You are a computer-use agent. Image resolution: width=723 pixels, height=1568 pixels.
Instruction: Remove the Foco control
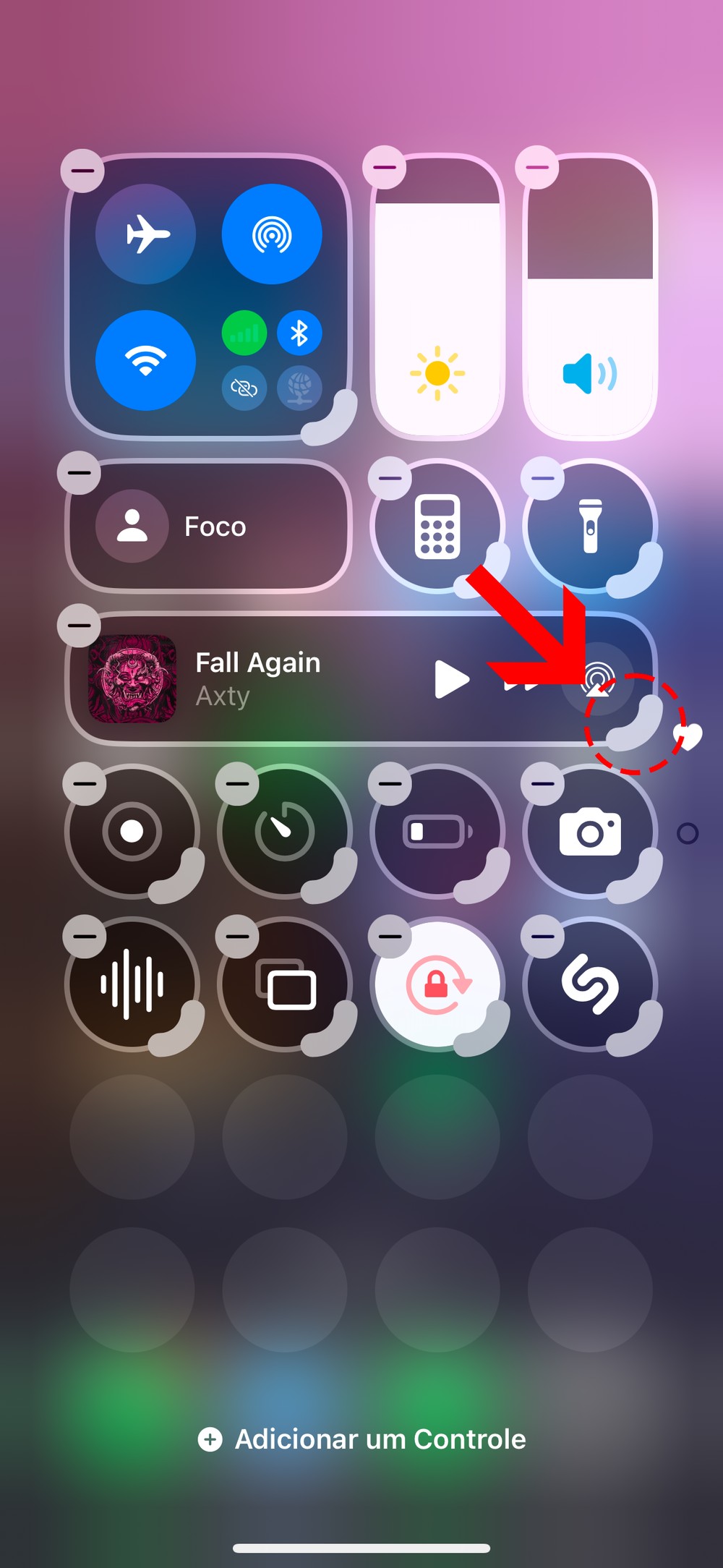pyautogui.click(x=80, y=473)
